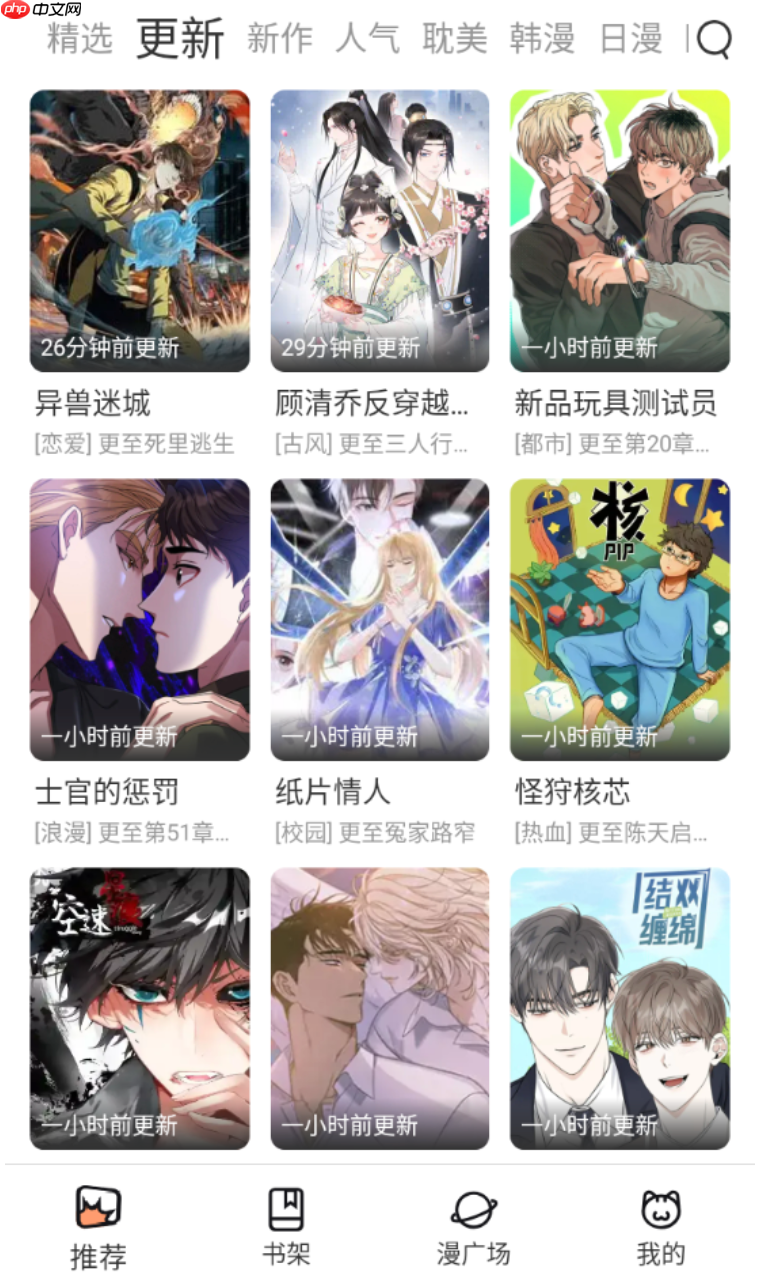Tap the 士官的惩罚 cover thumbnail
760x1288 pixels.
coord(139,617)
